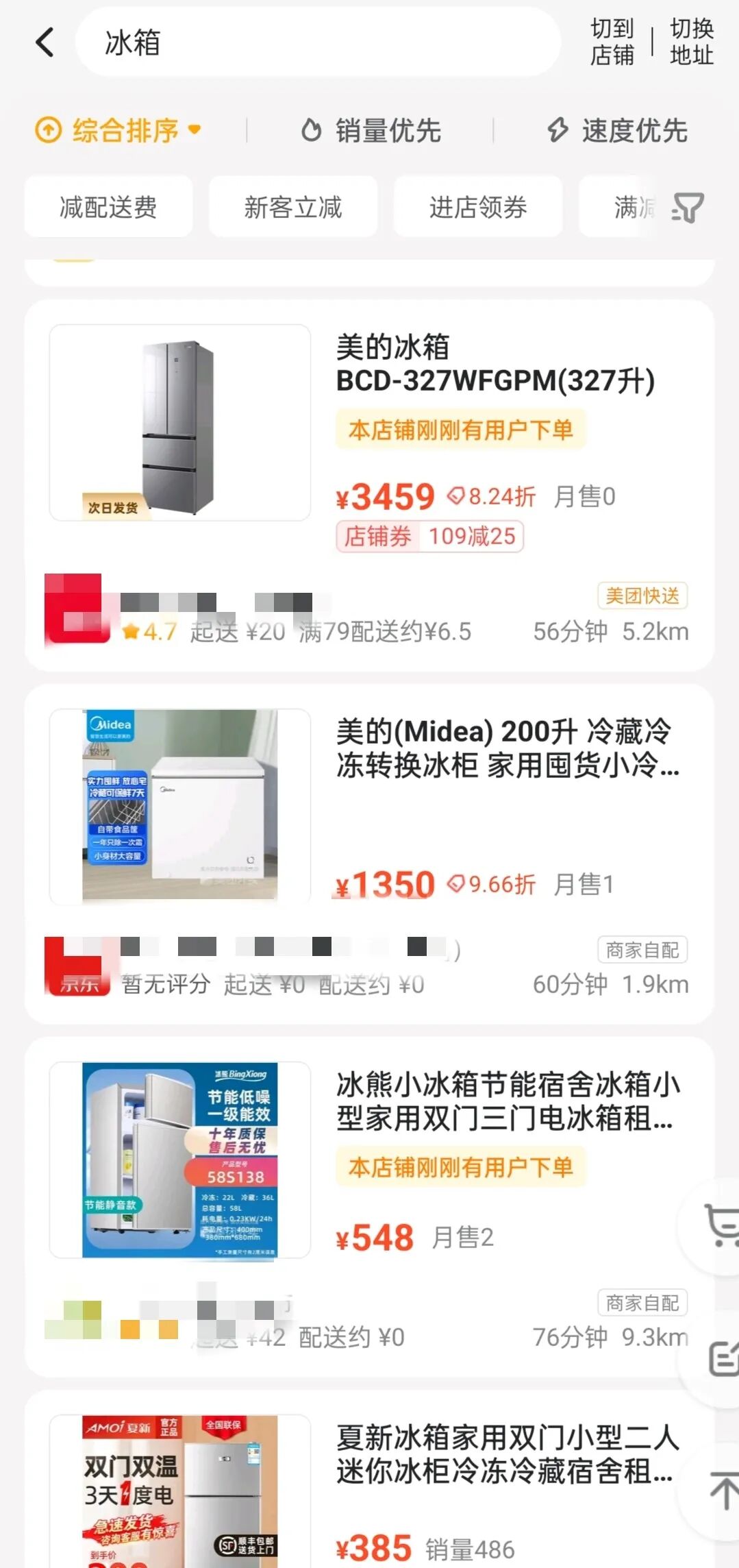Sort results by 速度优先

[x=618, y=130]
